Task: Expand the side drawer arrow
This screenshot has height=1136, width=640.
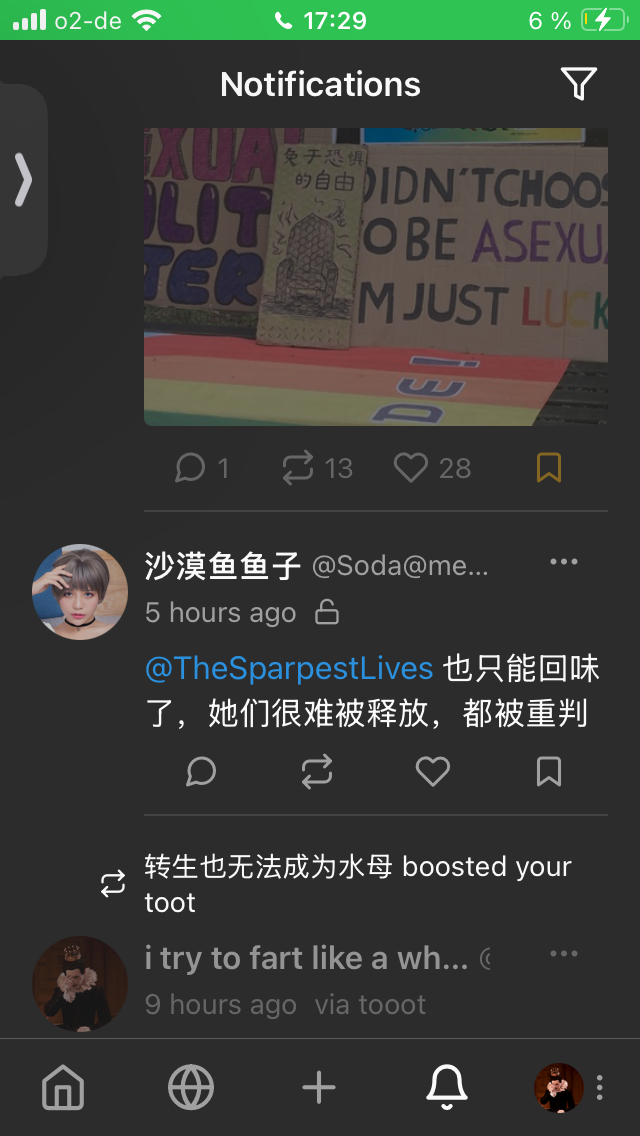Action: click(x=23, y=180)
